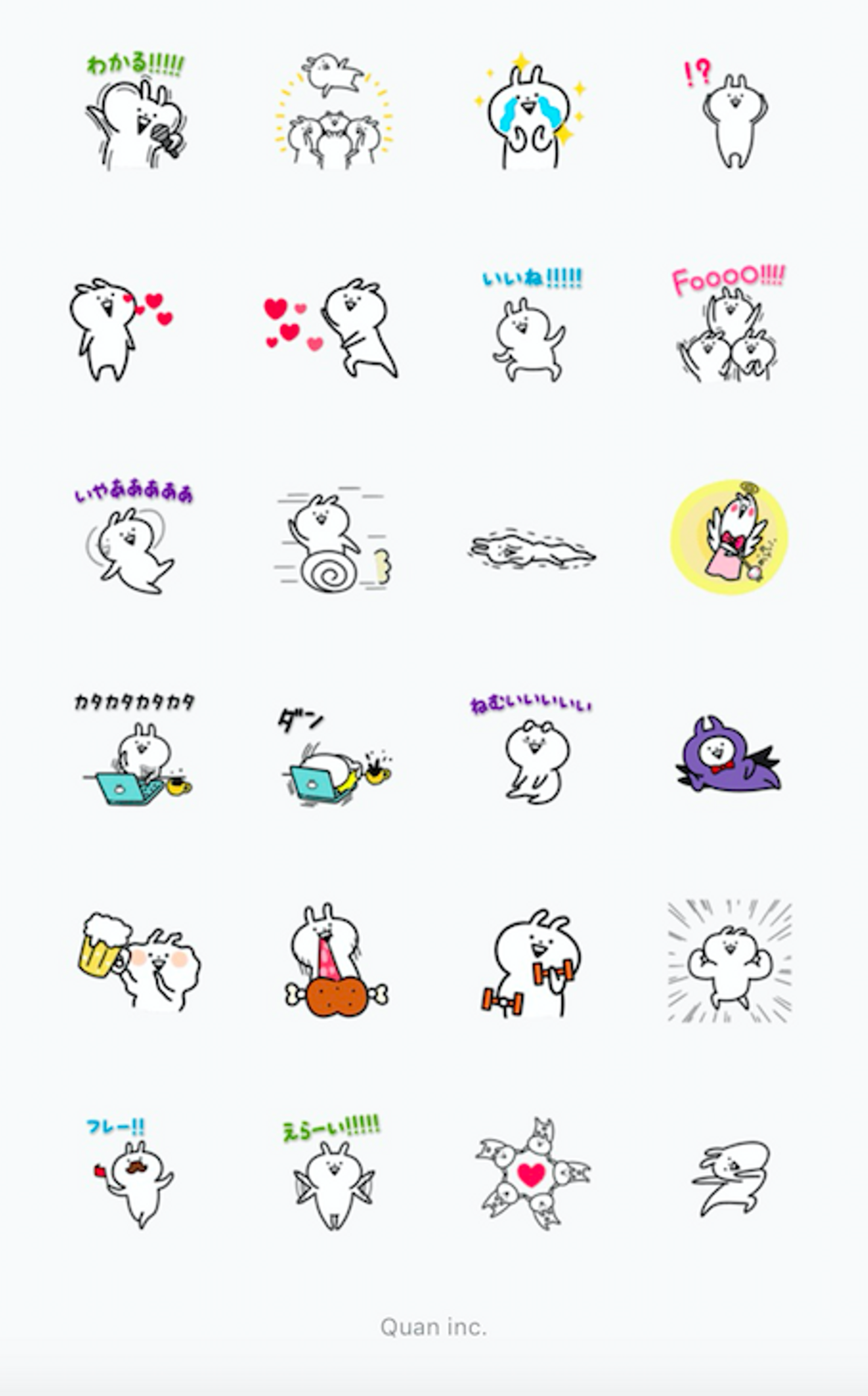Tap the angel rabbit on yellow circle sticker

tap(729, 537)
